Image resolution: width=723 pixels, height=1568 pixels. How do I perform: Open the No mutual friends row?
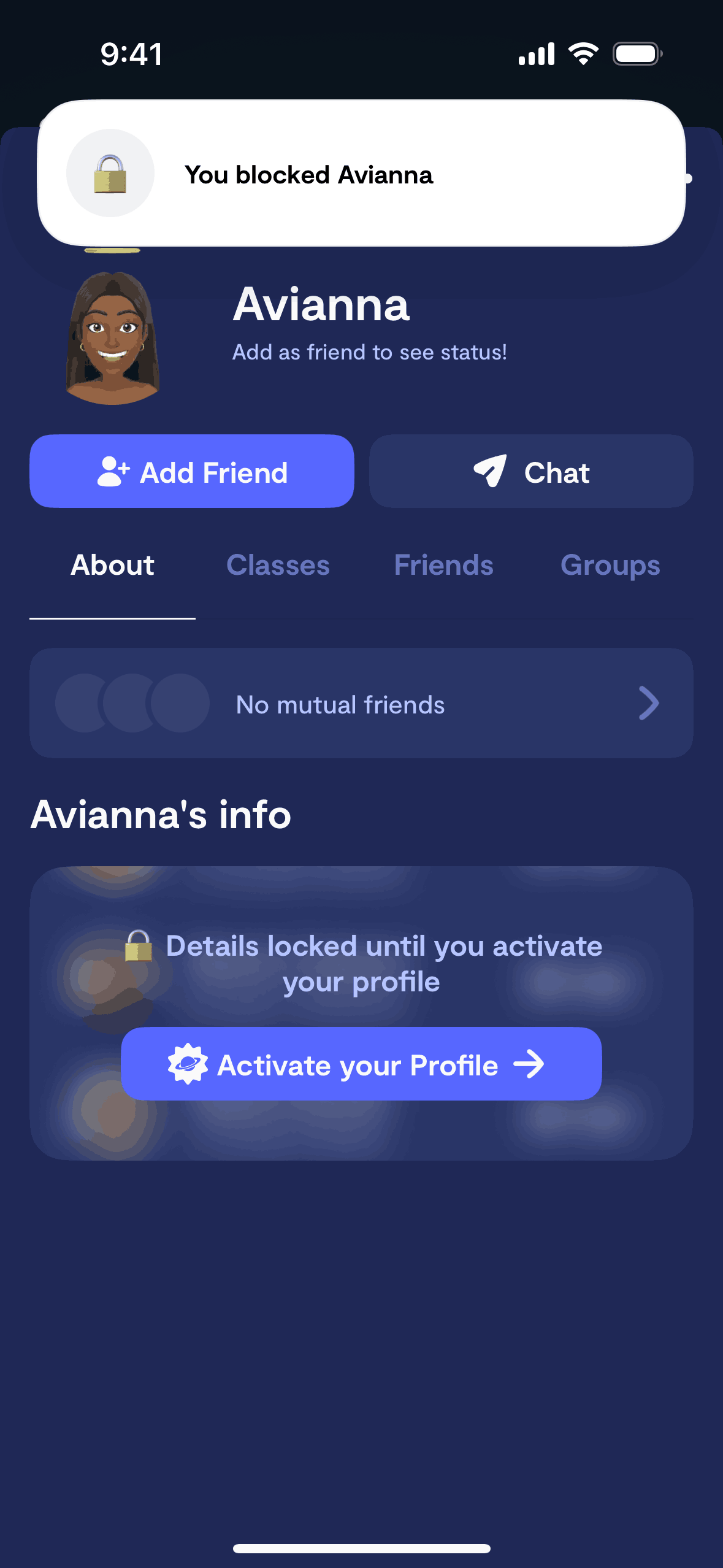(361, 703)
